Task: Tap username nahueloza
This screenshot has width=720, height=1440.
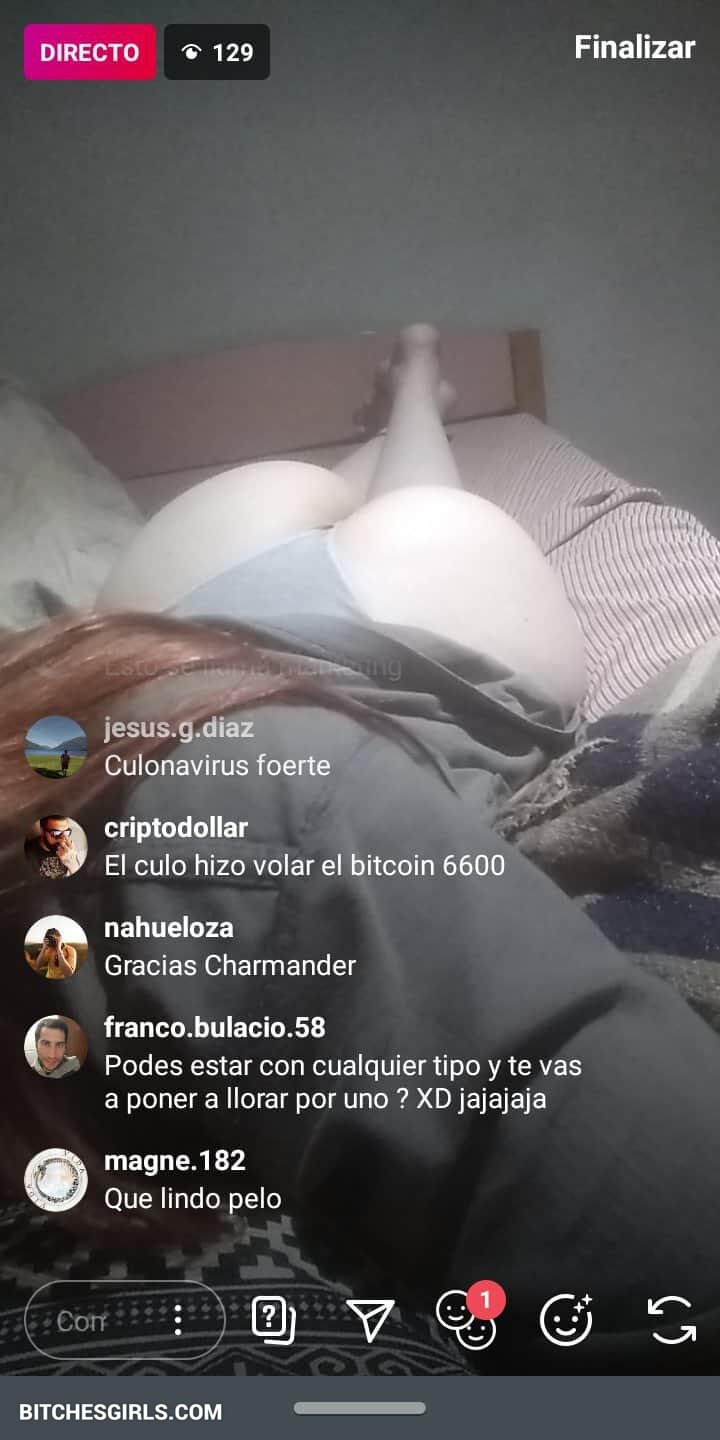Action: [168, 928]
